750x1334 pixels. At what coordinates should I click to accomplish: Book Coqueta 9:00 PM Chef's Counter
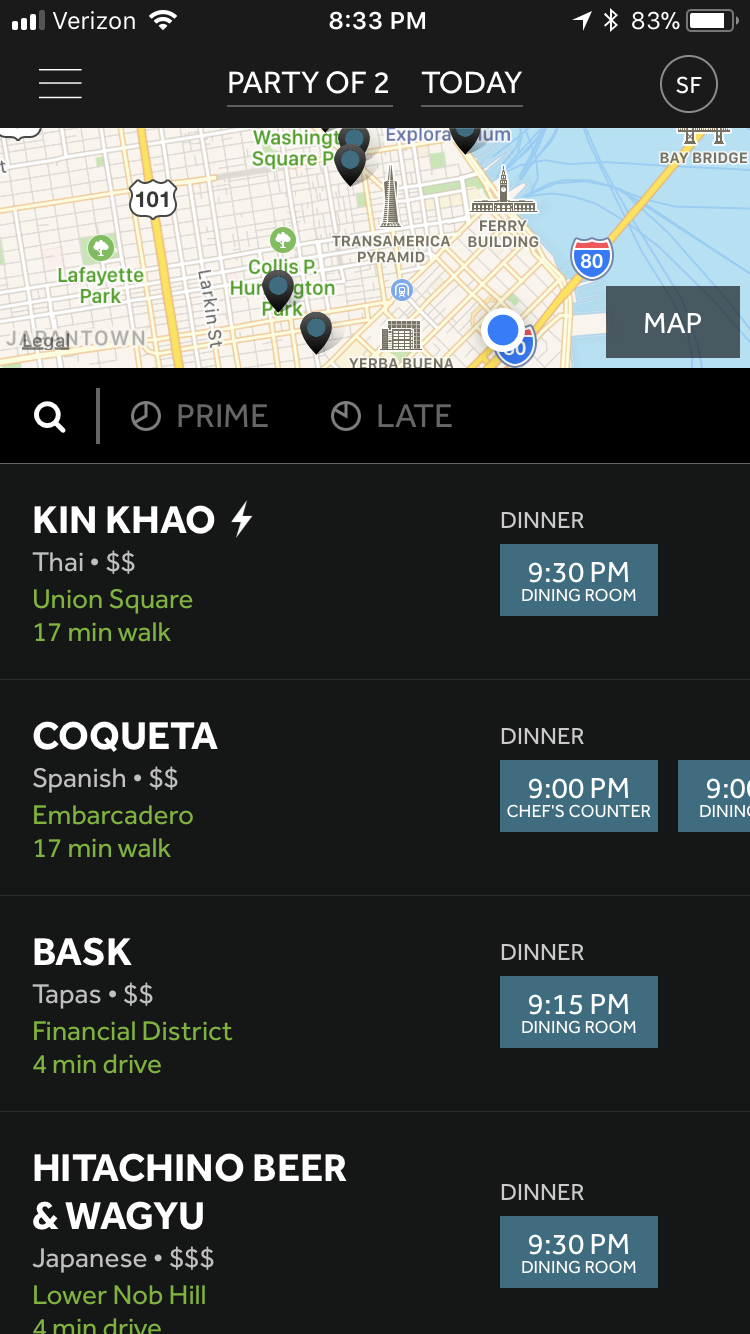(579, 796)
